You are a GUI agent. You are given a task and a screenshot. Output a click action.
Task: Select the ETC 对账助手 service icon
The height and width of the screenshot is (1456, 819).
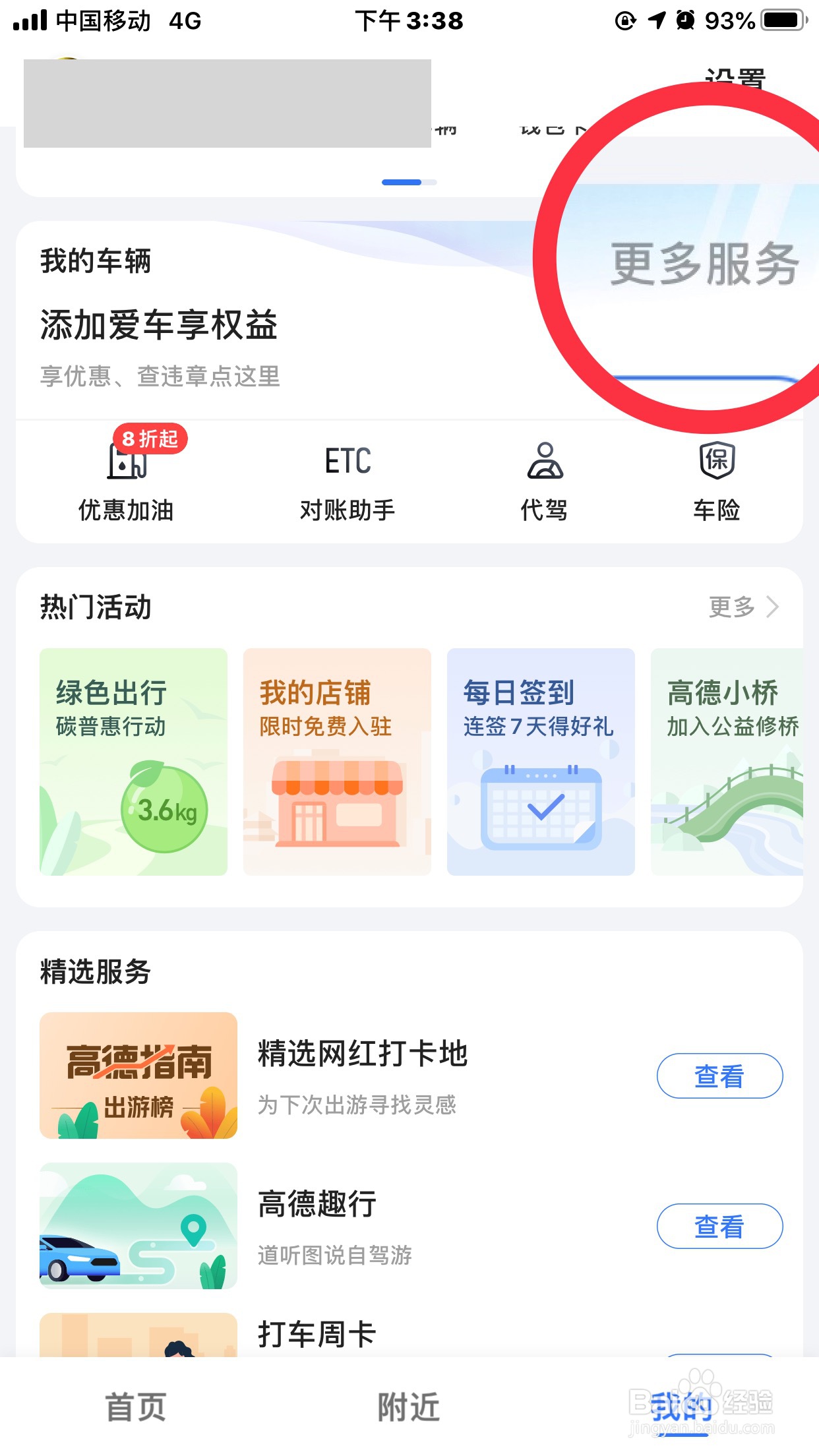346,460
